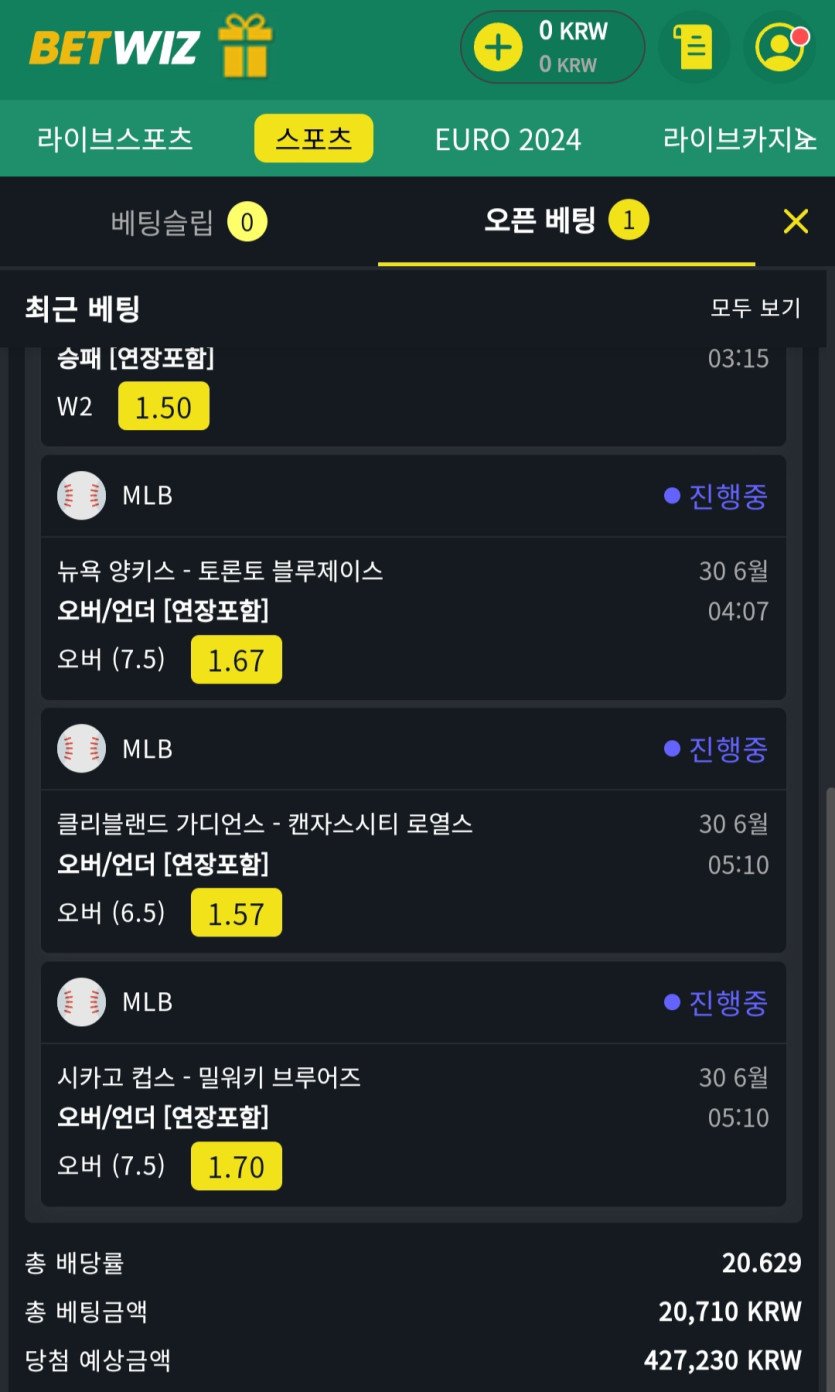Image resolution: width=835 pixels, height=1392 pixels.
Task: Open the gift box promotions icon
Action: pyautogui.click(x=245, y=46)
